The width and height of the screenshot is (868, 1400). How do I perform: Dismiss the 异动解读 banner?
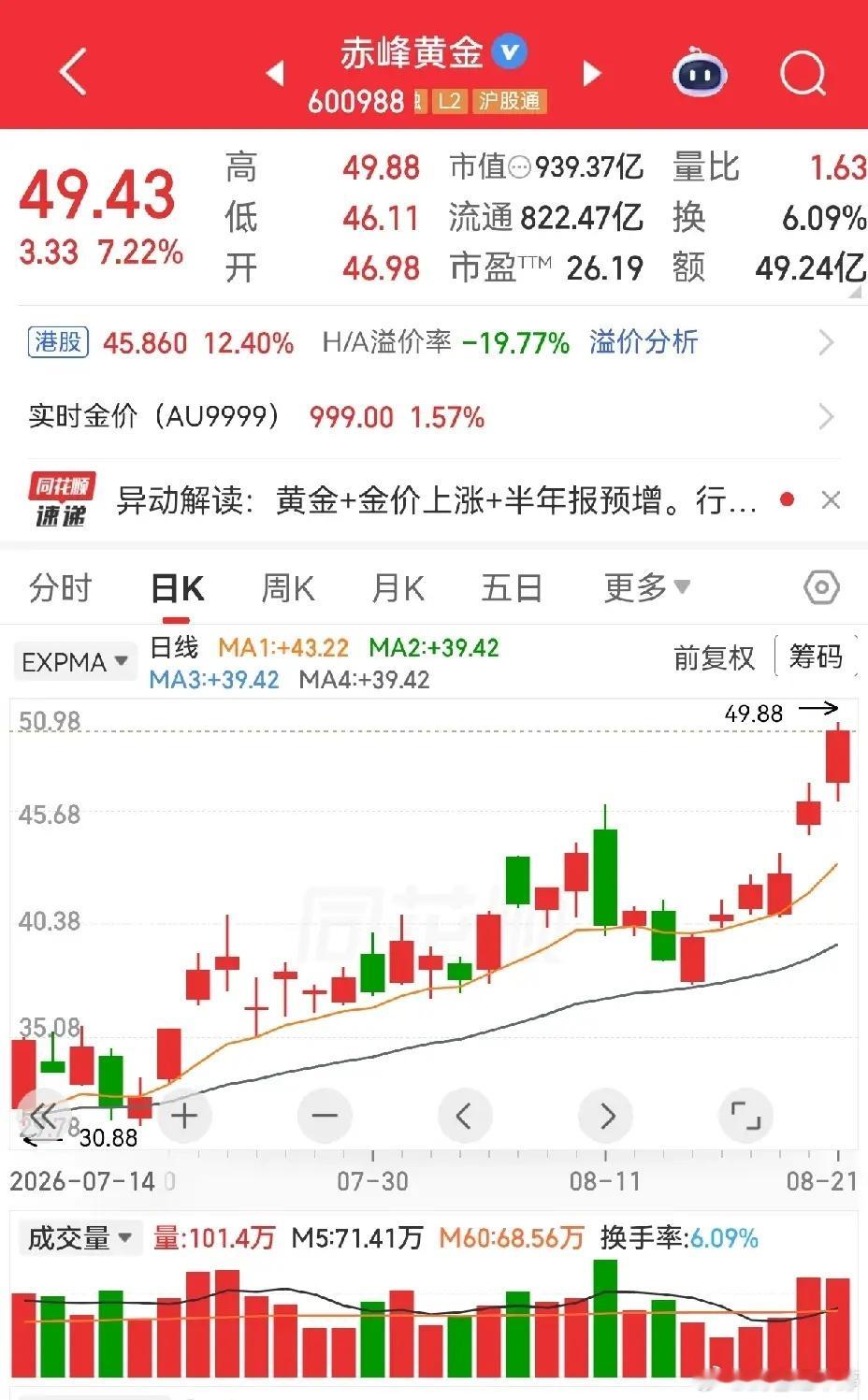(x=831, y=500)
